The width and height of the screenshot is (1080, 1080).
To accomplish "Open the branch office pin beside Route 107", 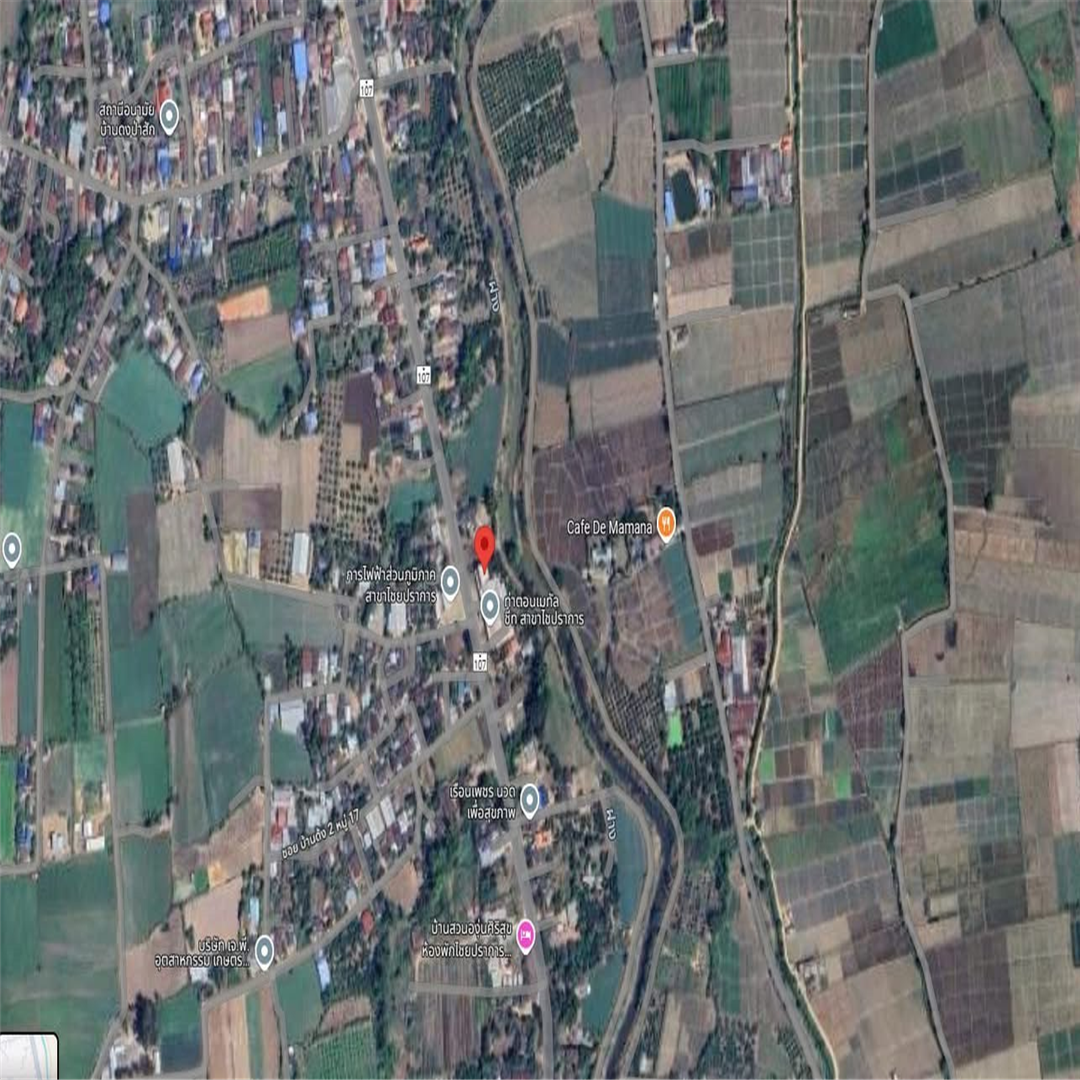I will coord(490,605).
